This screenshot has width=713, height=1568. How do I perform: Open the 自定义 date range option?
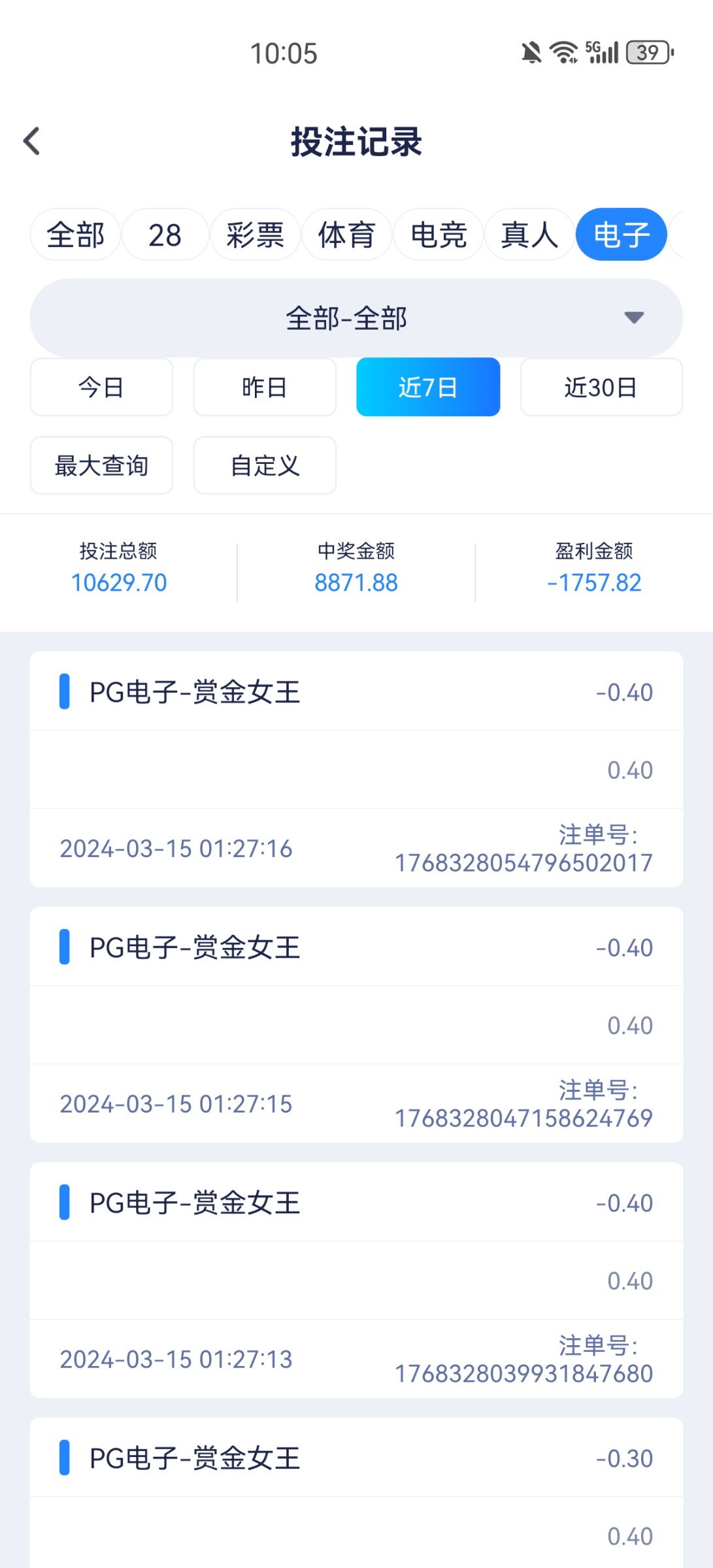[265, 466]
